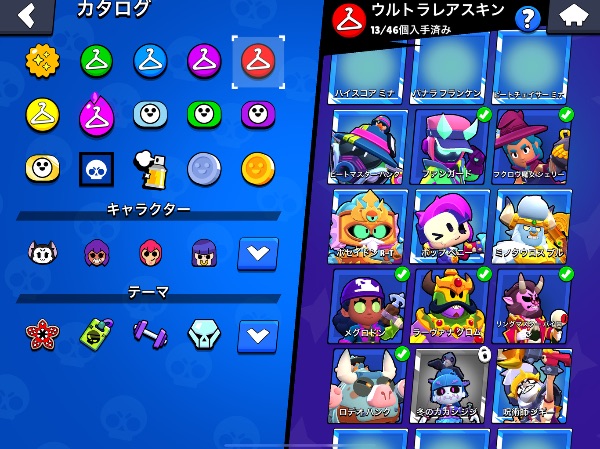Go back with the arrow button

26,15
